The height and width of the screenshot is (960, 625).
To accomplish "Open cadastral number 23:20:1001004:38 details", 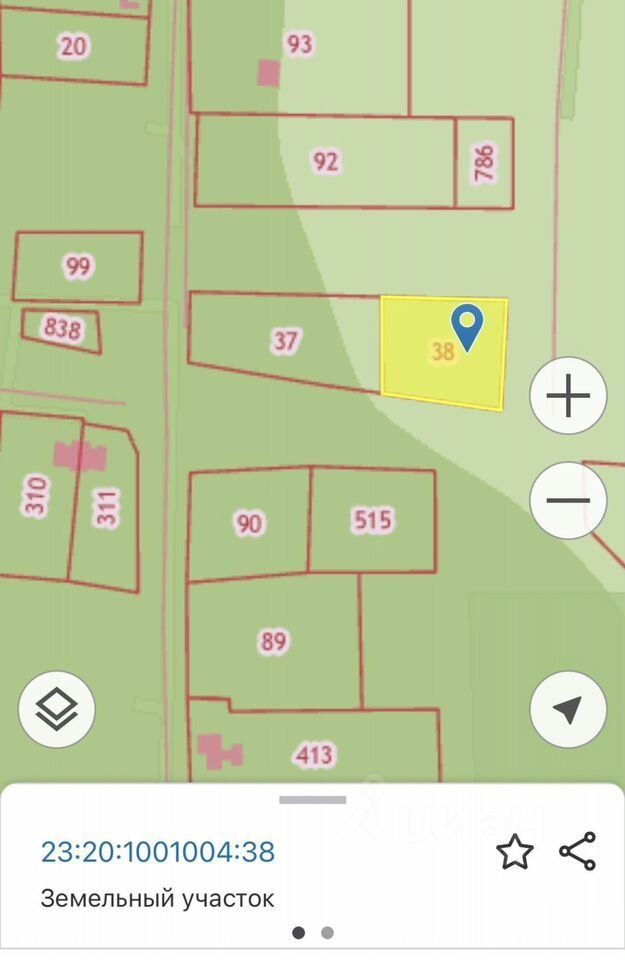I will coord(158,852).
